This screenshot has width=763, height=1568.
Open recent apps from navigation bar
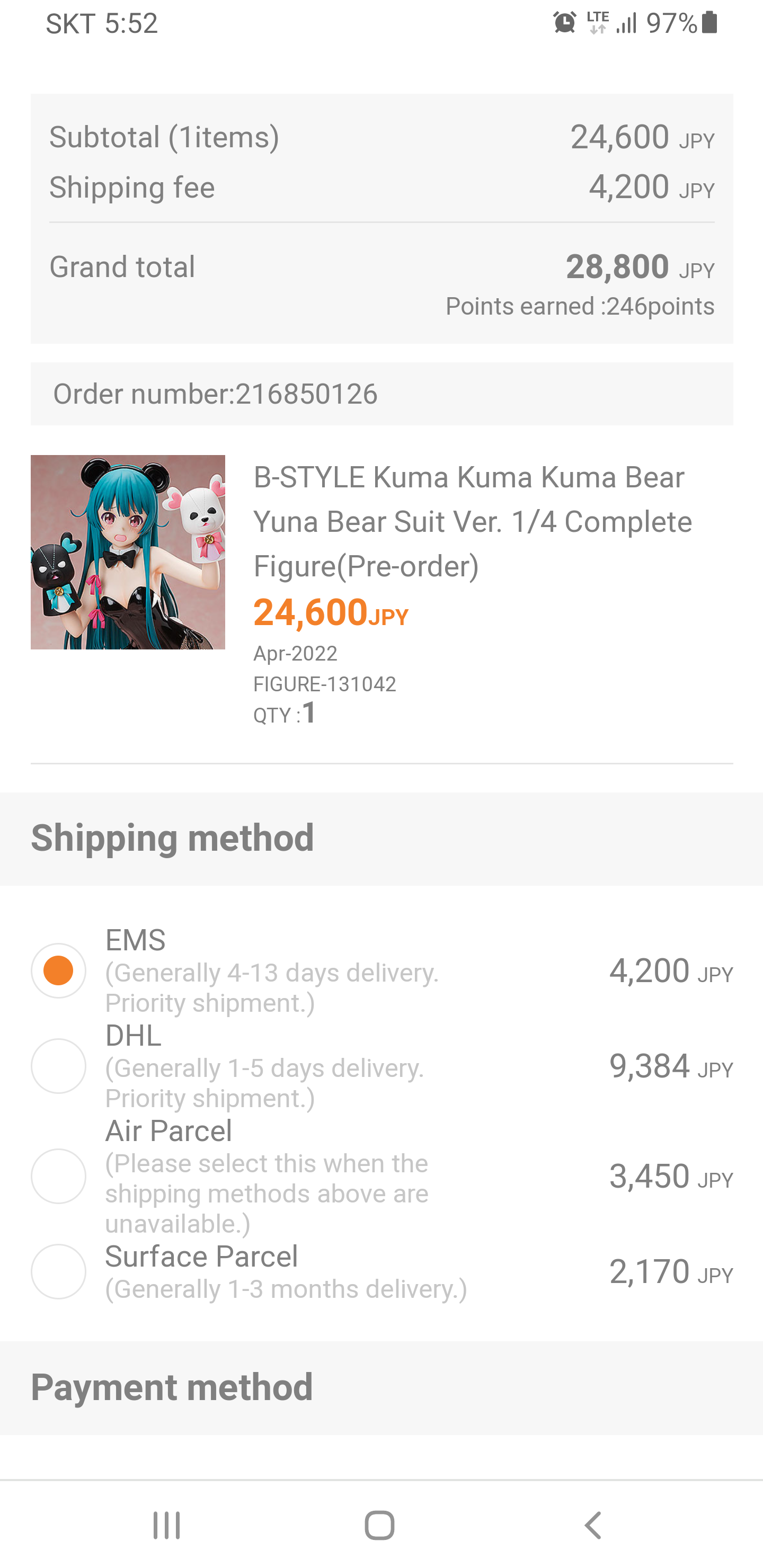pos(166,1526)
